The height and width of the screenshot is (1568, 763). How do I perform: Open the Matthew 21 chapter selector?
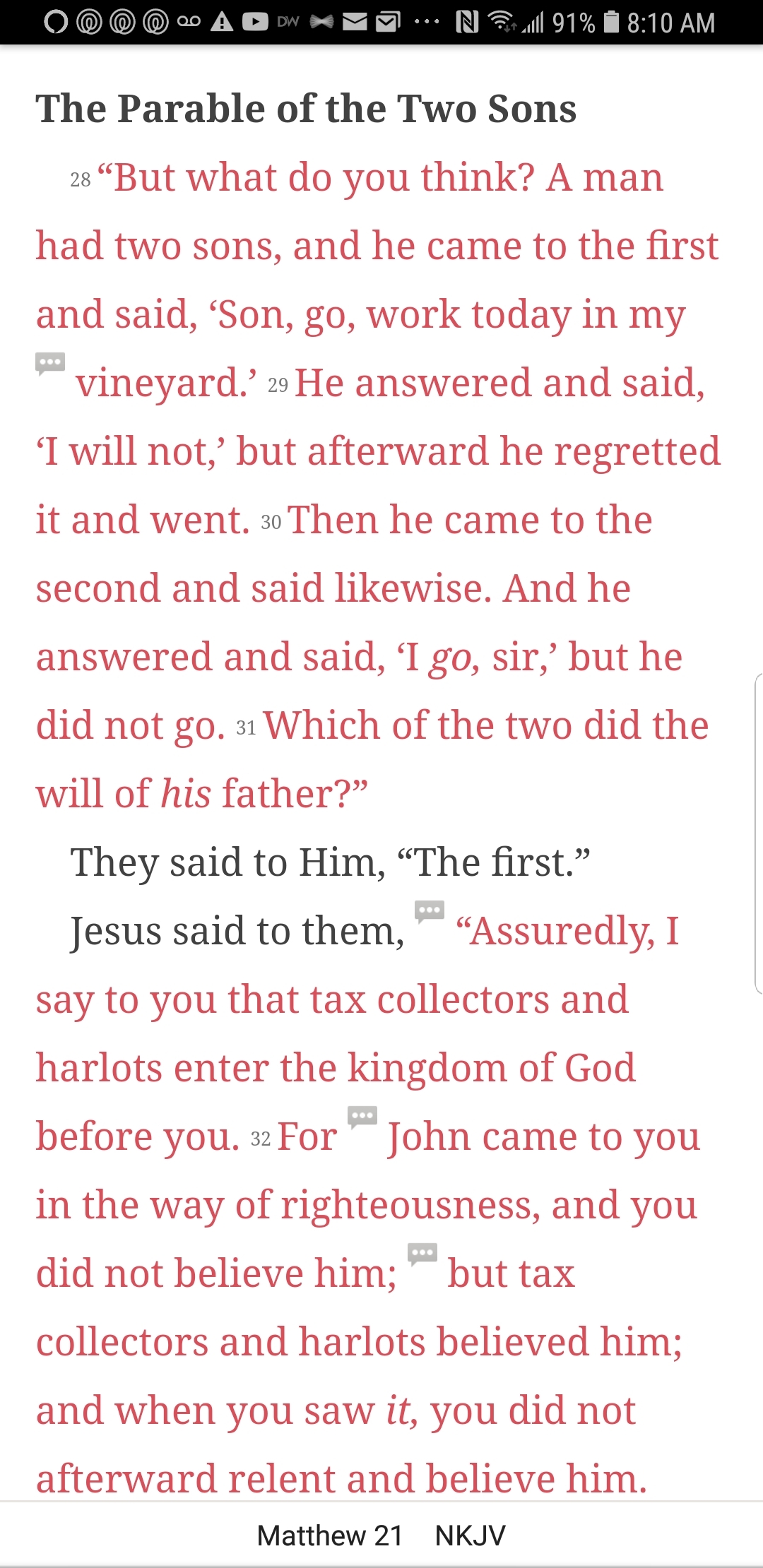click(x=330, y=1535)
